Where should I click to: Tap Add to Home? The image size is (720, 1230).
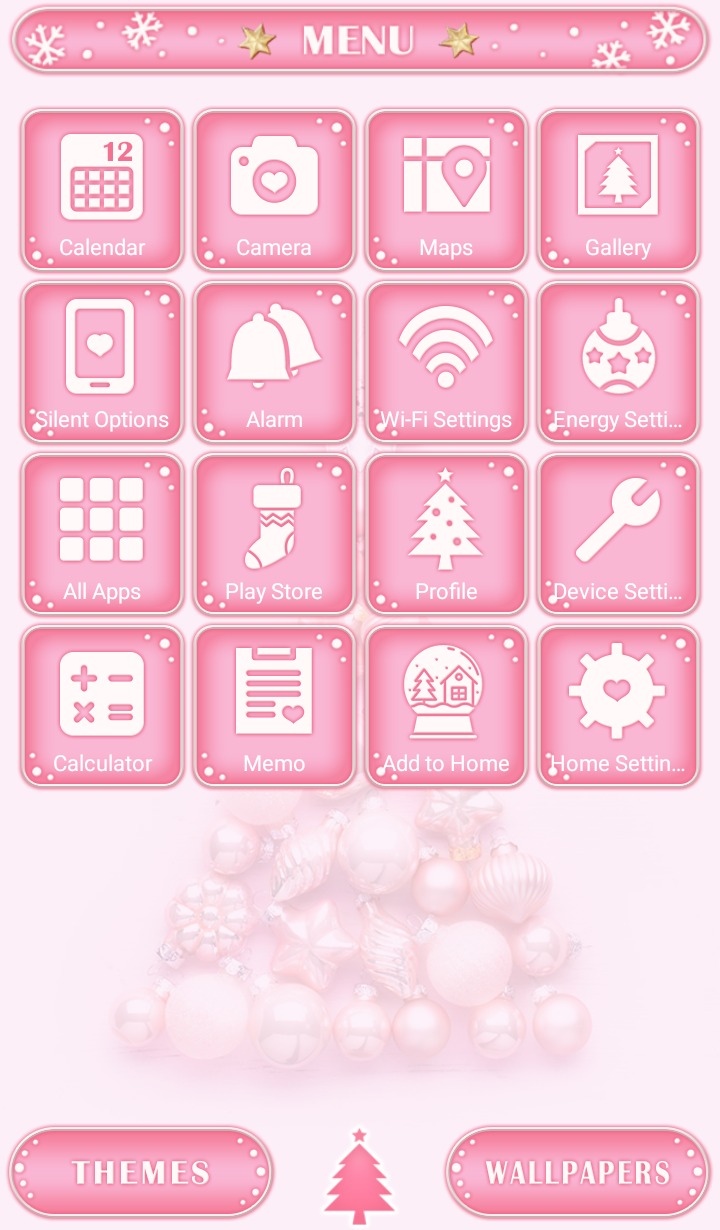tap(446, 706)
